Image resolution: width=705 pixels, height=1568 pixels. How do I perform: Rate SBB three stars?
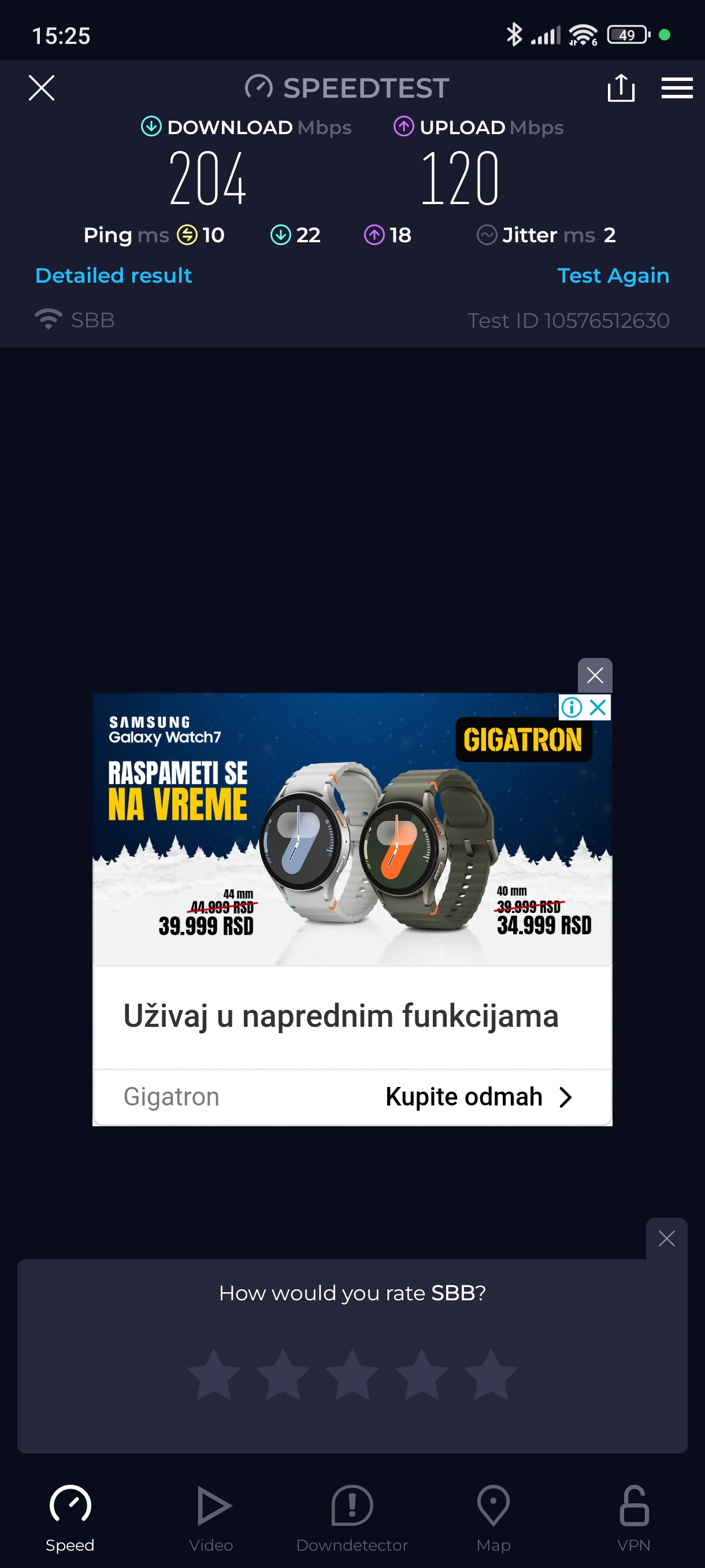pos(352,1374)
